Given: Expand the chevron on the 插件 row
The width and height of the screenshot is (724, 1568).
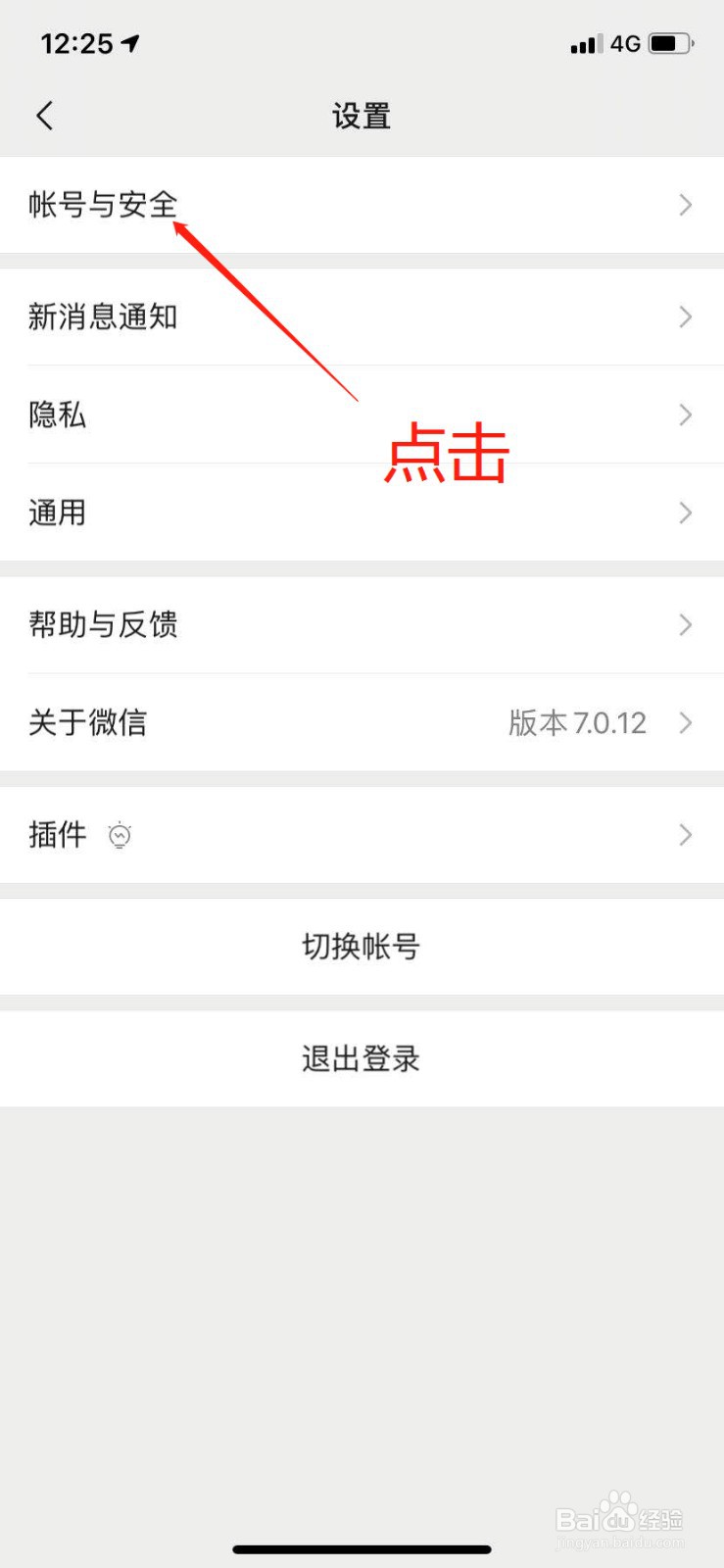Looking at the screenshot, I should pyautogui.click(x=685, y=835).
